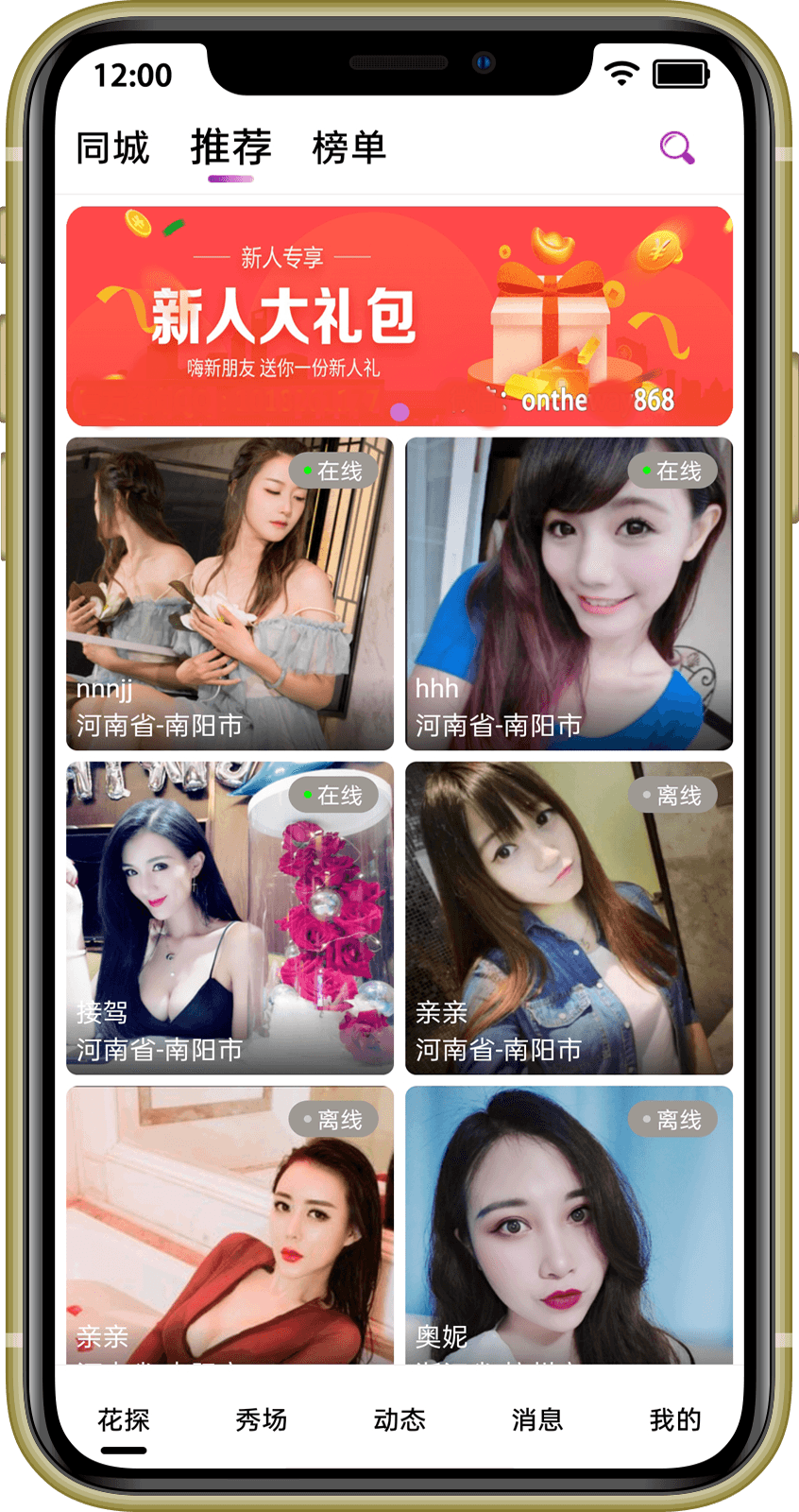Image resolution: width=799 pixels, height=1512 pixels.
Task: Open the 我的 bottom tab
Action: [x=675, y=1419]
